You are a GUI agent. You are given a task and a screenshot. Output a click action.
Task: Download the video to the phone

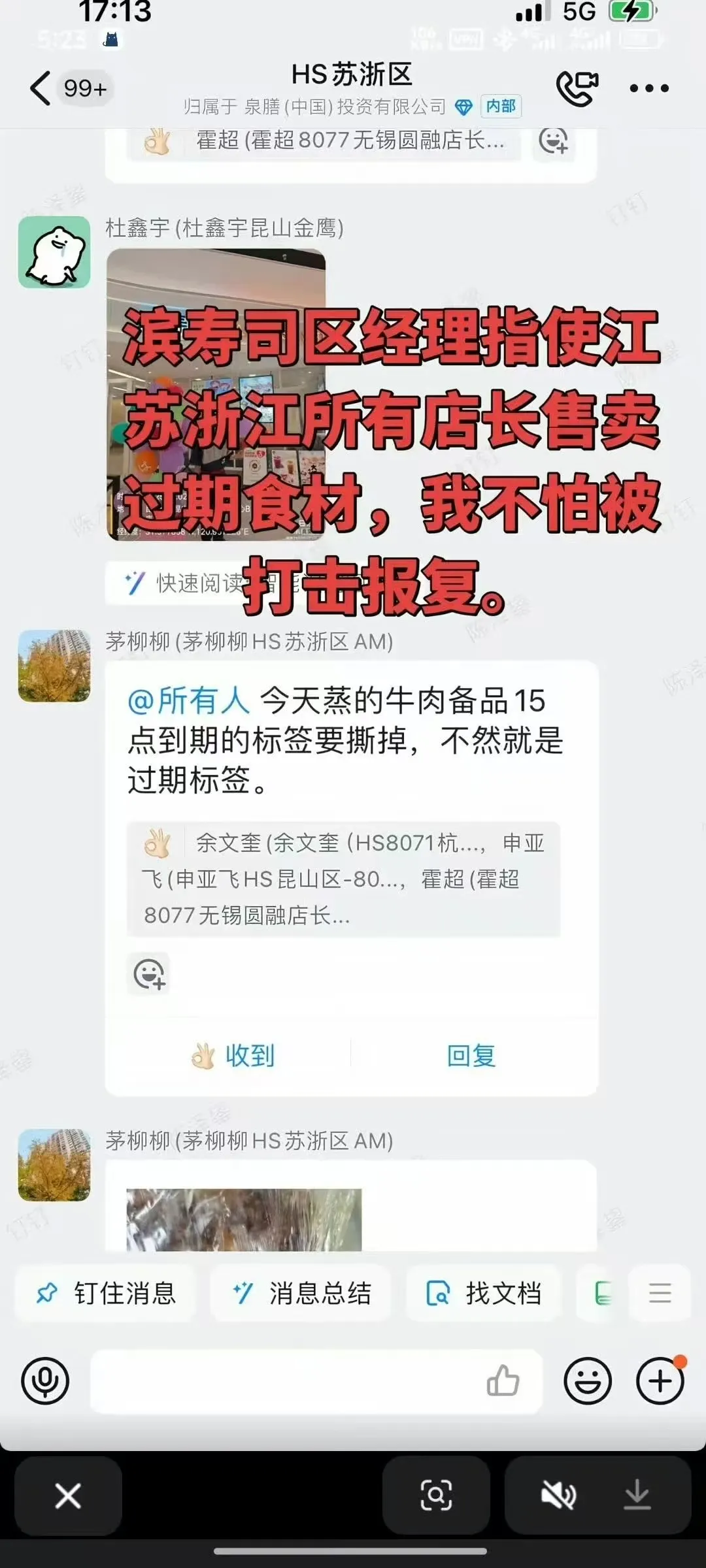[637, 1495]
